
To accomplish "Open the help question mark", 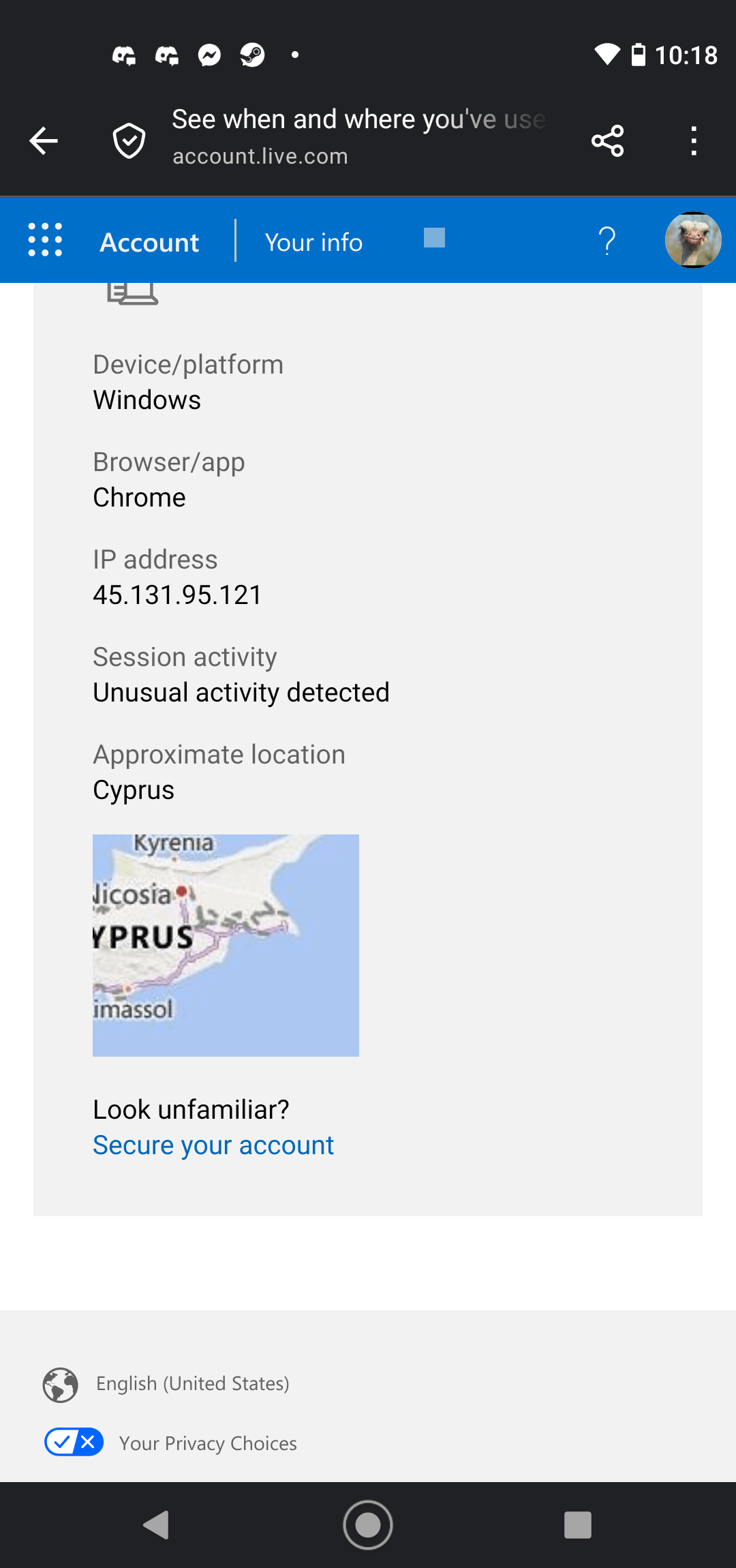I will (x=607, y=241).
